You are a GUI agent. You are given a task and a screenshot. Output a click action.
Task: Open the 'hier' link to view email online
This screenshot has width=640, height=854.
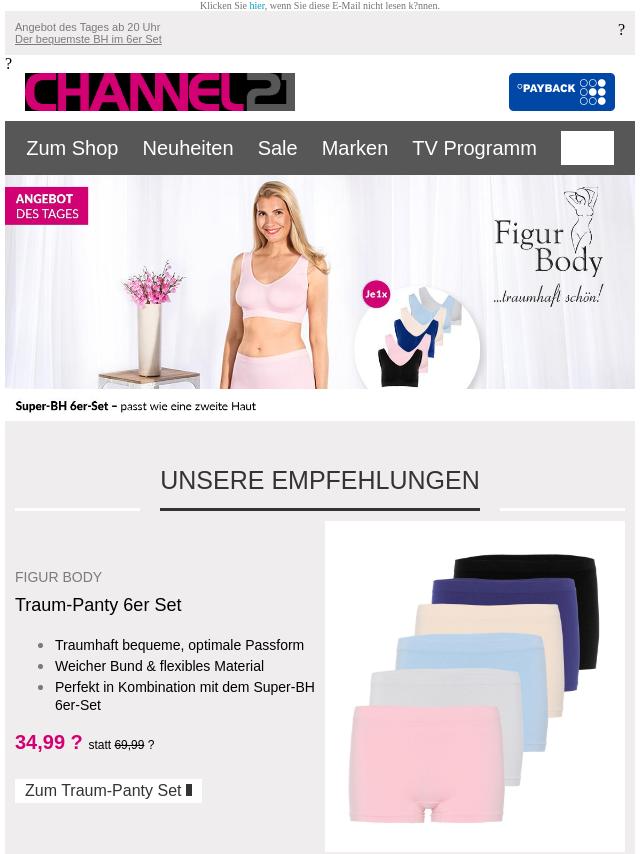click(257, 6)
